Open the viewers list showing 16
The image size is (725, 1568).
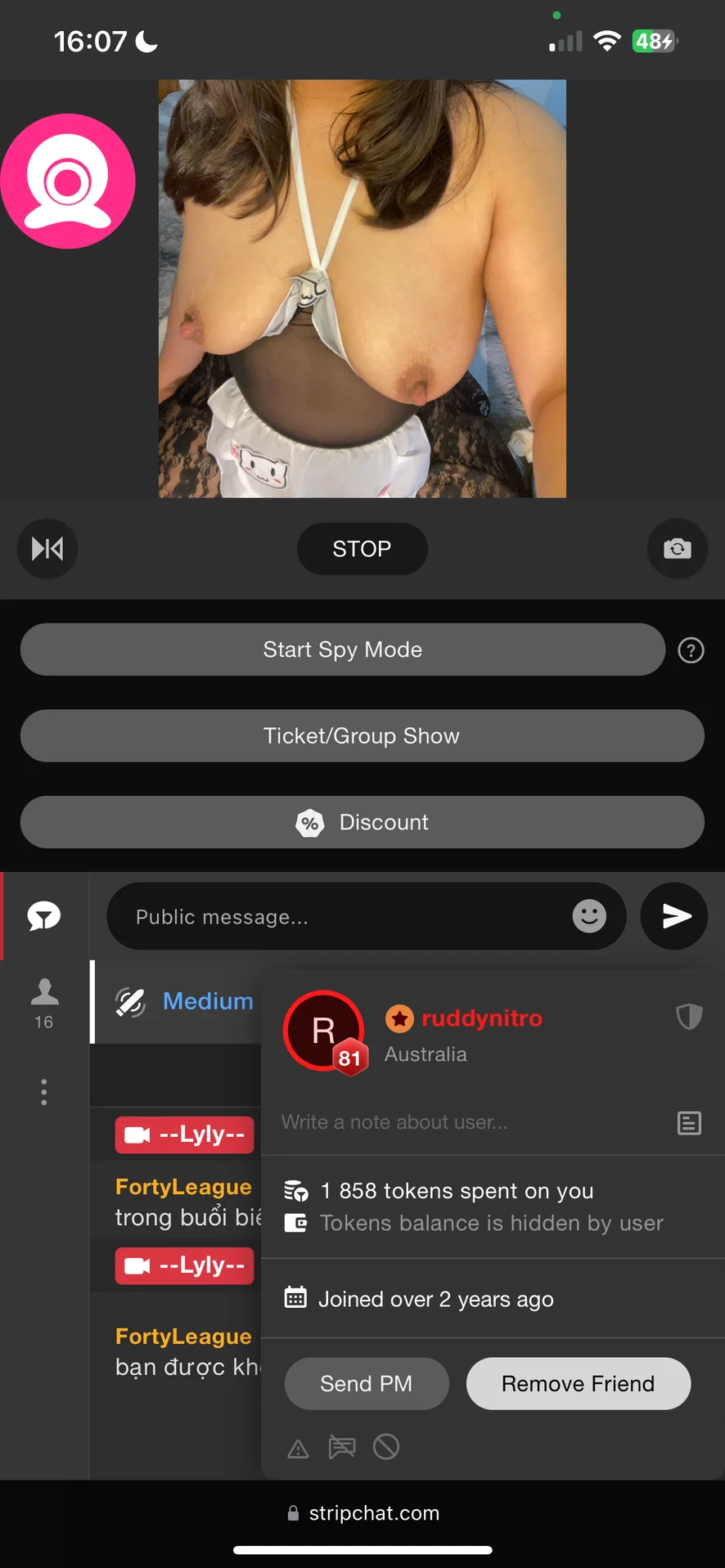click(x=44, y=1003)
